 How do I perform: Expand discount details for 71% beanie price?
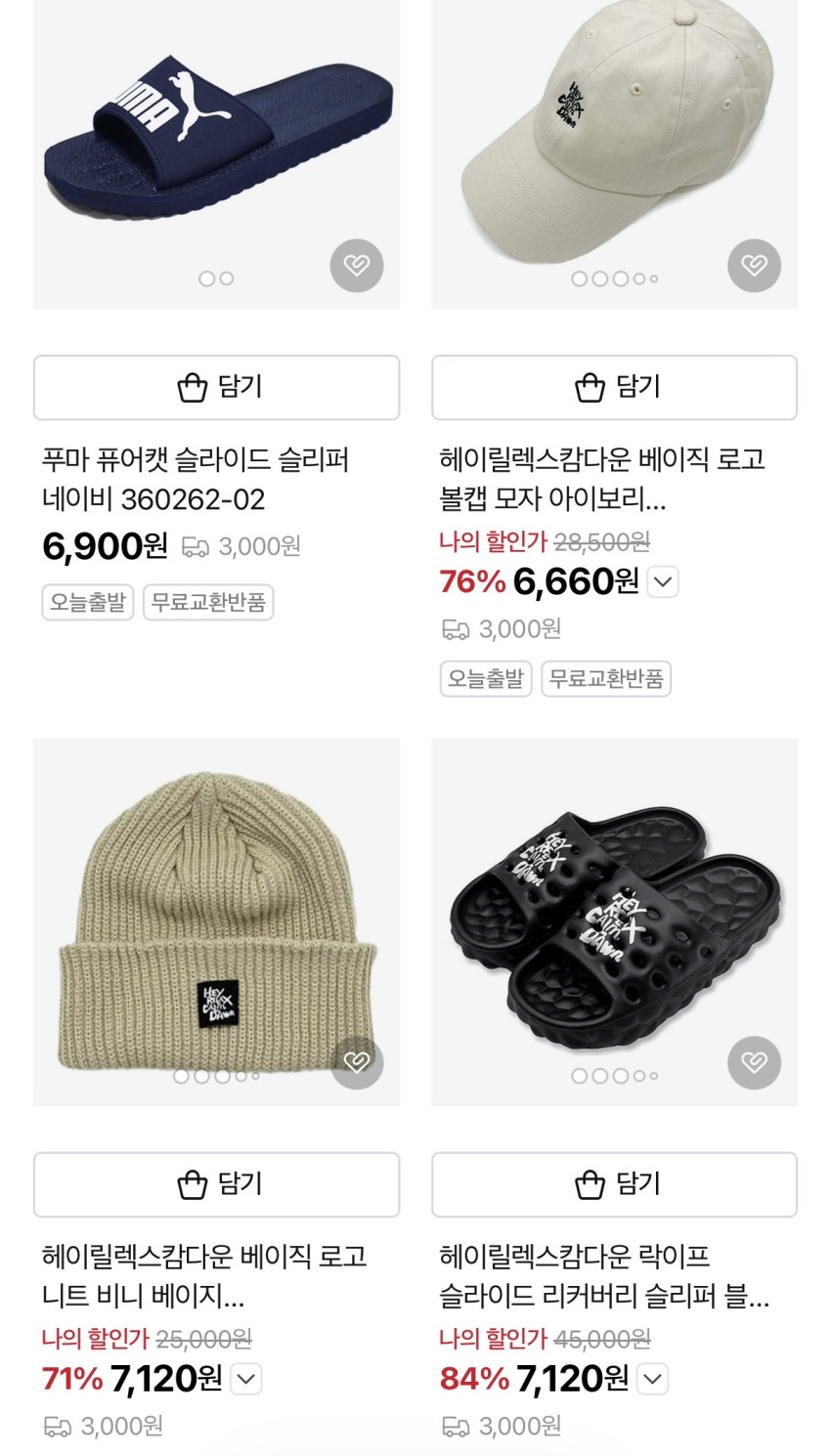(x=246, y=1379)
